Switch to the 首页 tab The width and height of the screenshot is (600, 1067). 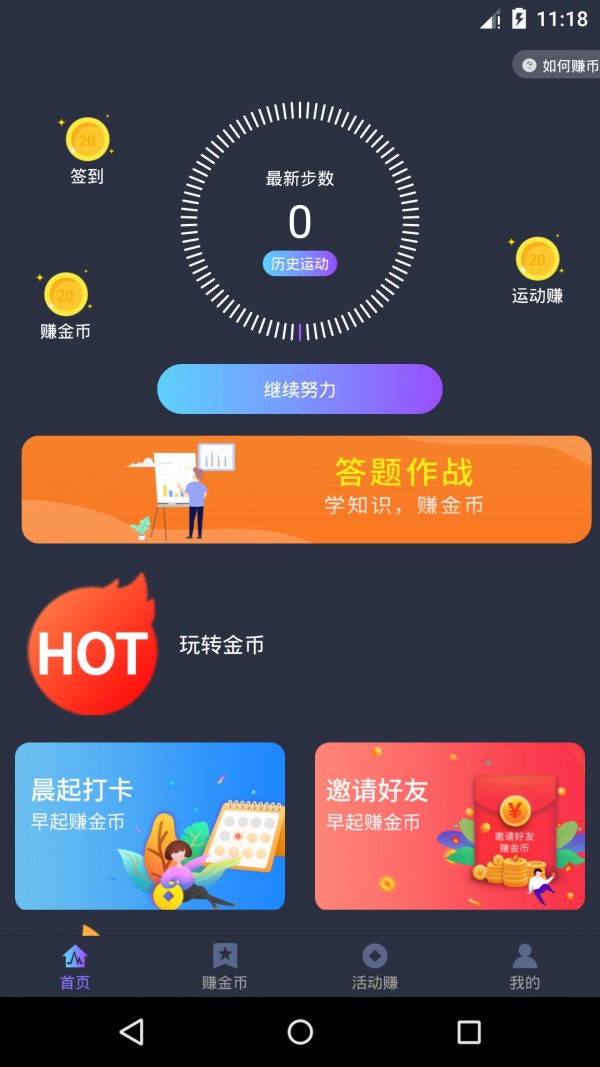[x=75, y=967]
